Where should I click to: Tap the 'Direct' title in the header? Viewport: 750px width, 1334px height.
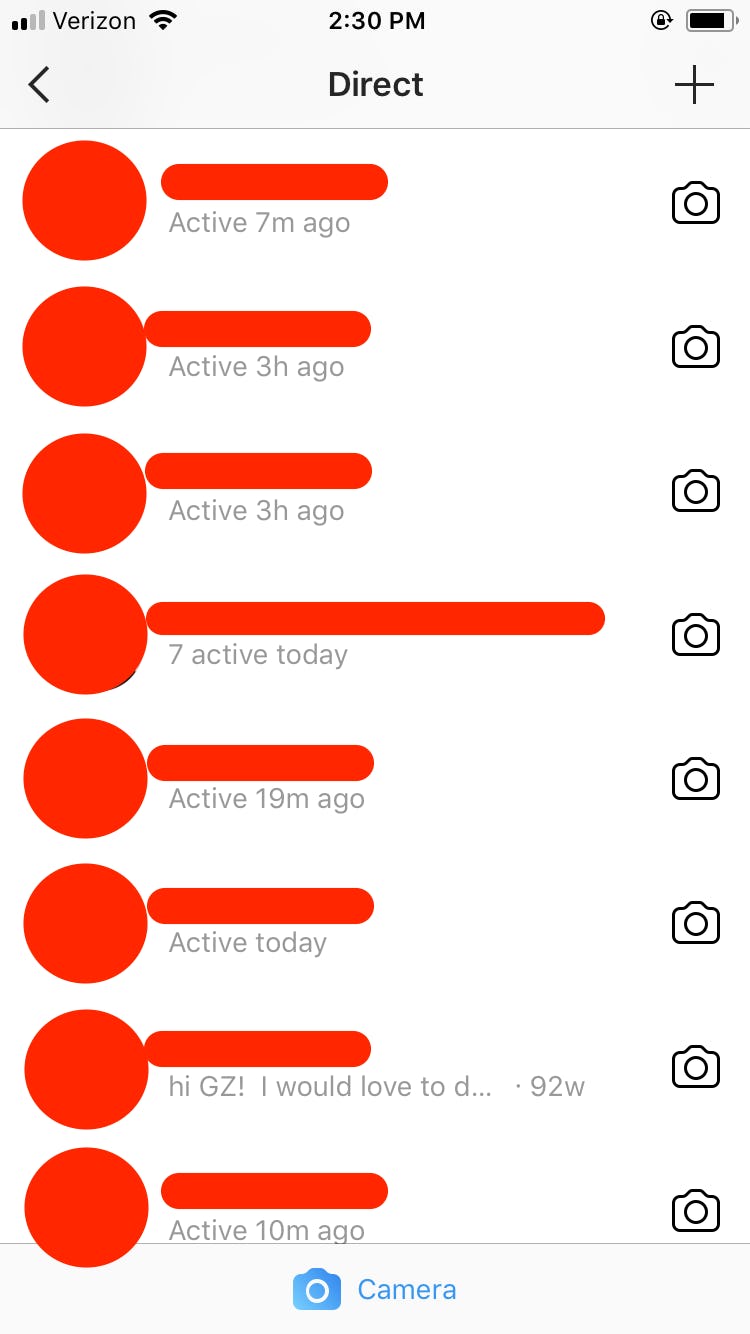[375, 84]
